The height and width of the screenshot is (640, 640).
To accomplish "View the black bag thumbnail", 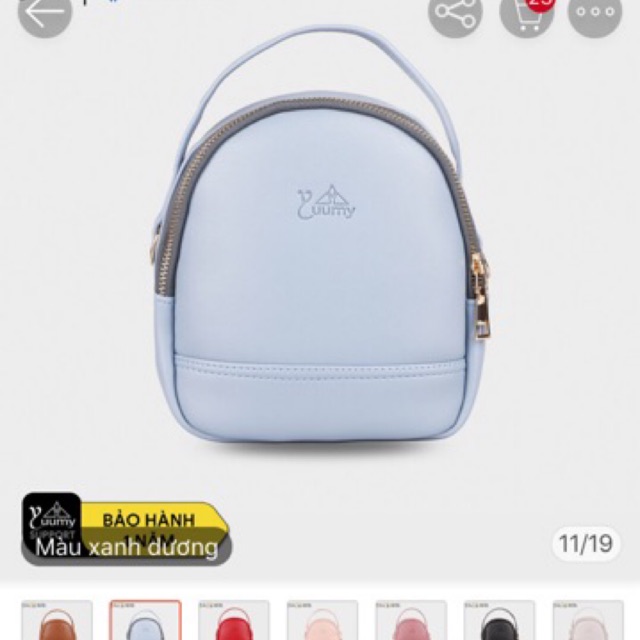I will pyautogui.click(x=499, y=622).
